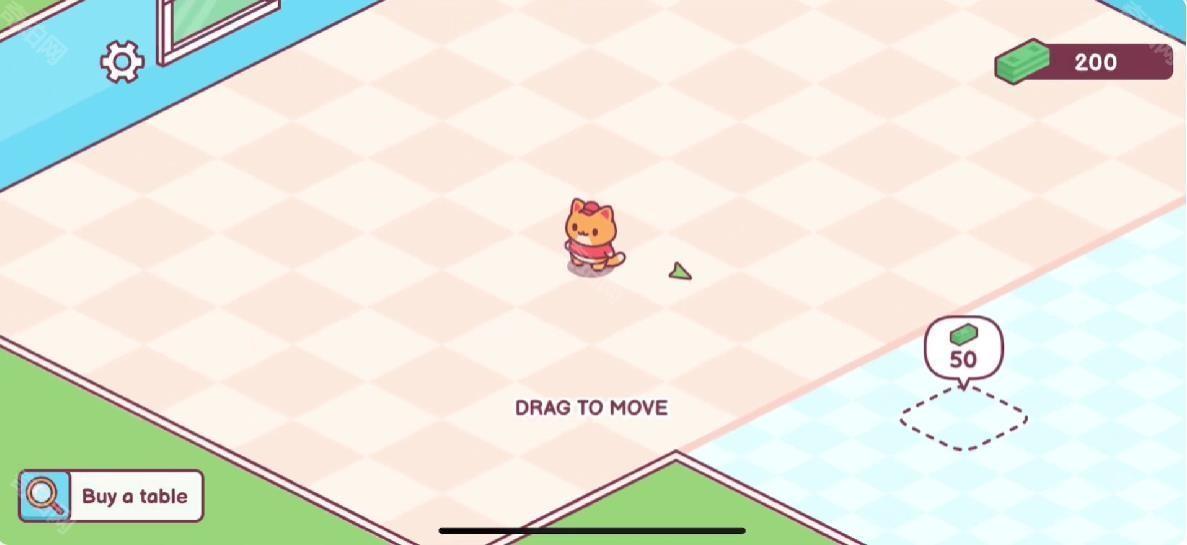Select the 50-cash table purchase spot
Screen dimensions: 1187x545
pyautogui.click(x=963, y=418)
